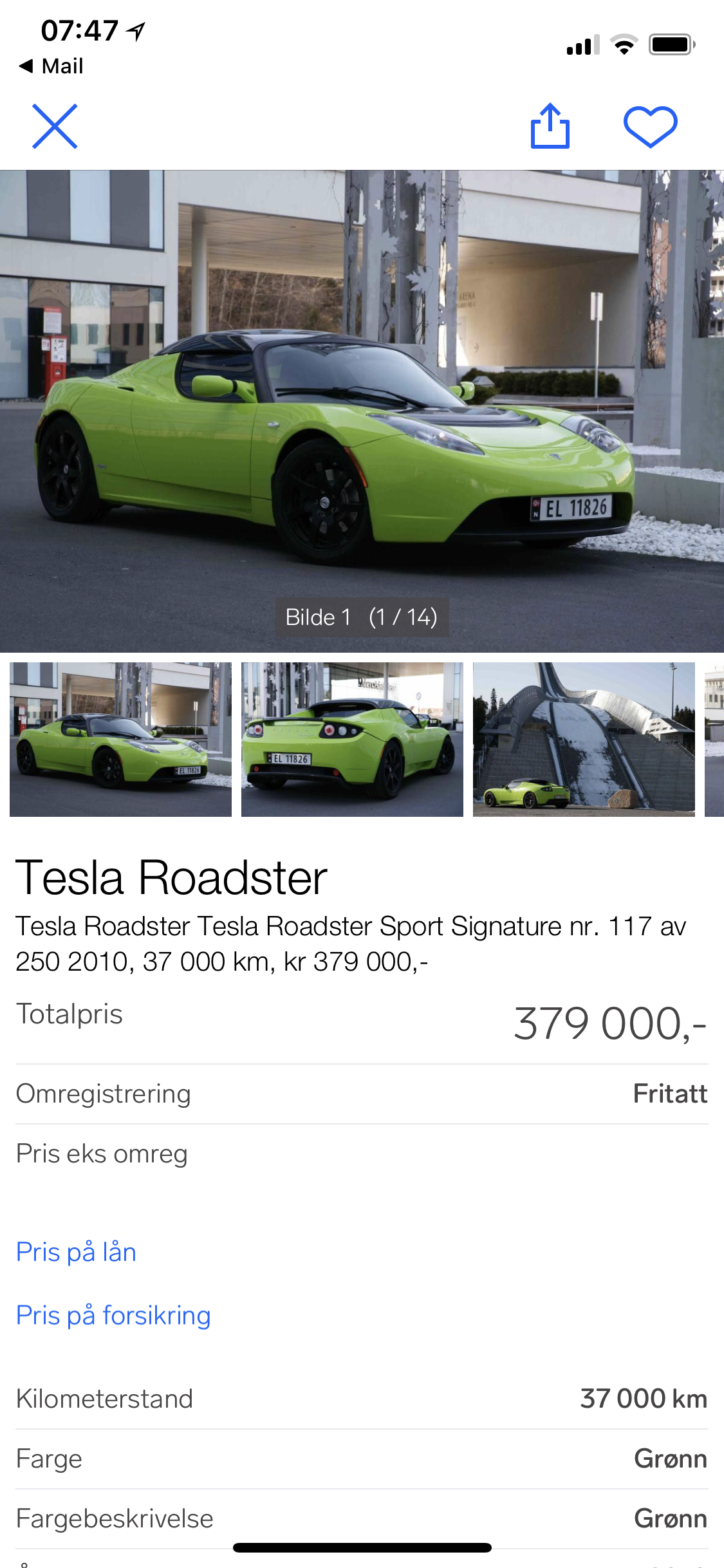Share this car listing

coord(550,126)
